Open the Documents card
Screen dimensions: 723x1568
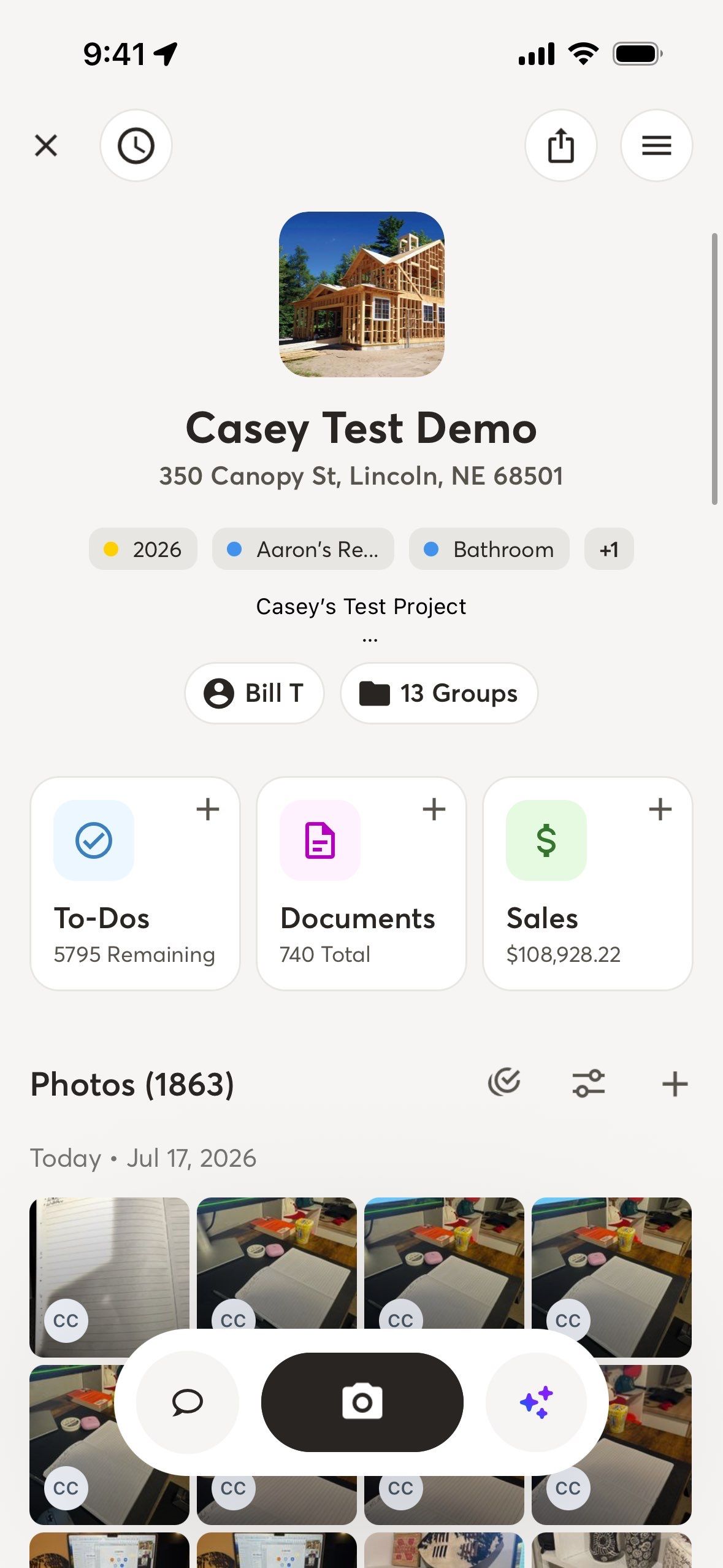361,883
